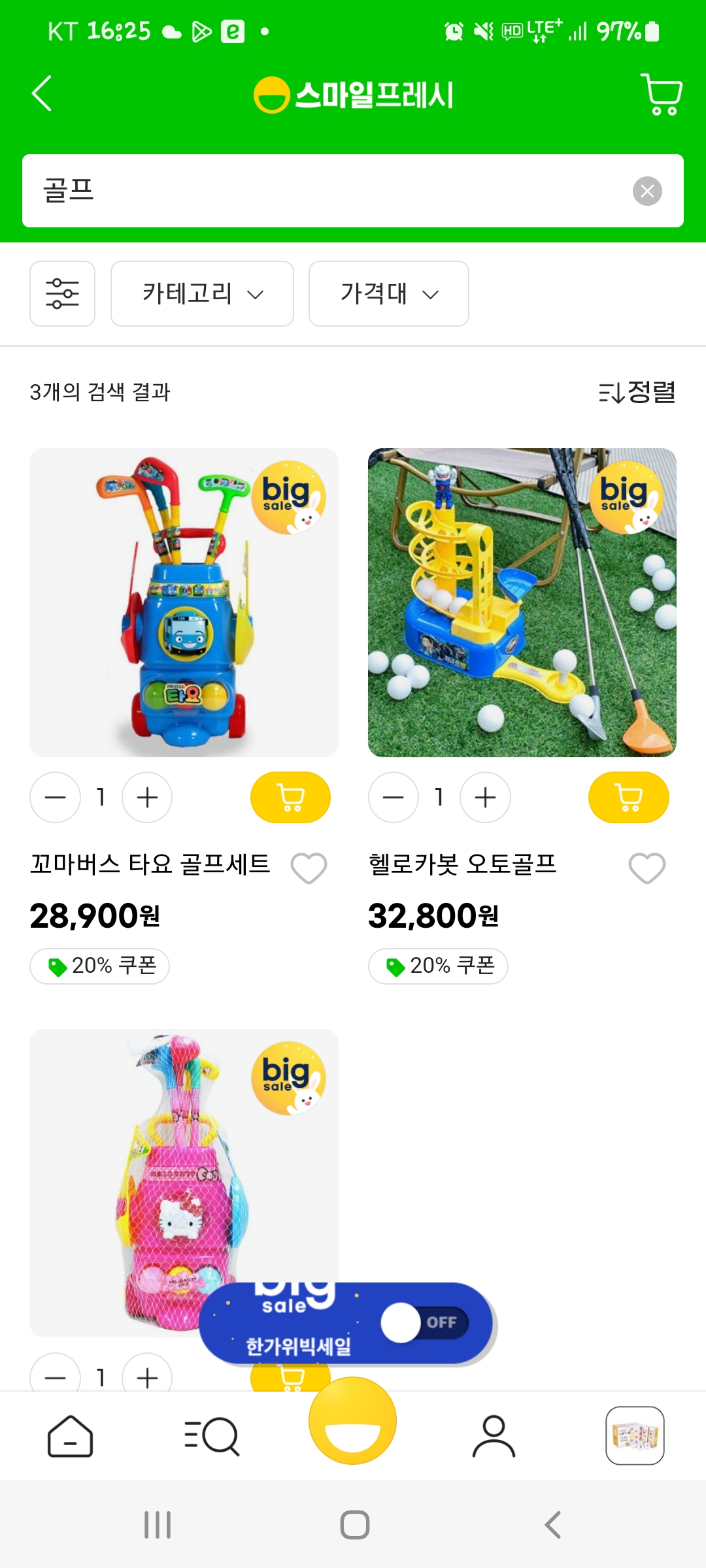Add 꼬마버스 타요 골프세트 to cart
The height and width of the screenshot is (1568, 706).
(290, 797)
